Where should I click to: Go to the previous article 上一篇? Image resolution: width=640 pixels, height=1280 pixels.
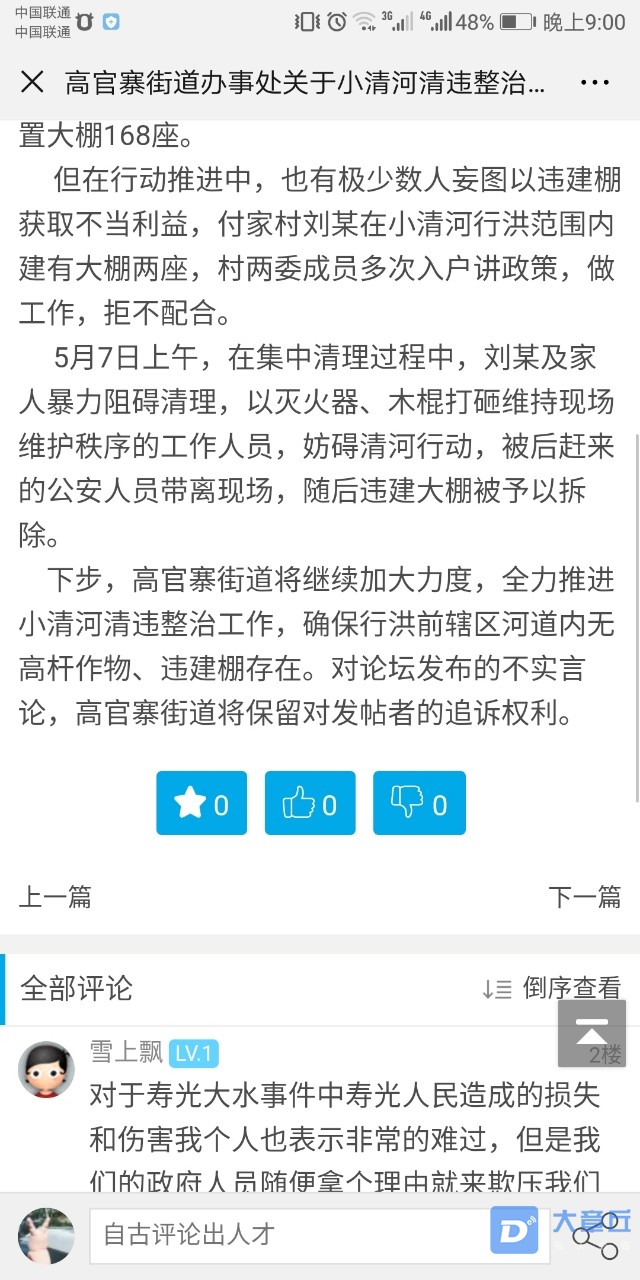pyautogui.click(x=55, y=896)
